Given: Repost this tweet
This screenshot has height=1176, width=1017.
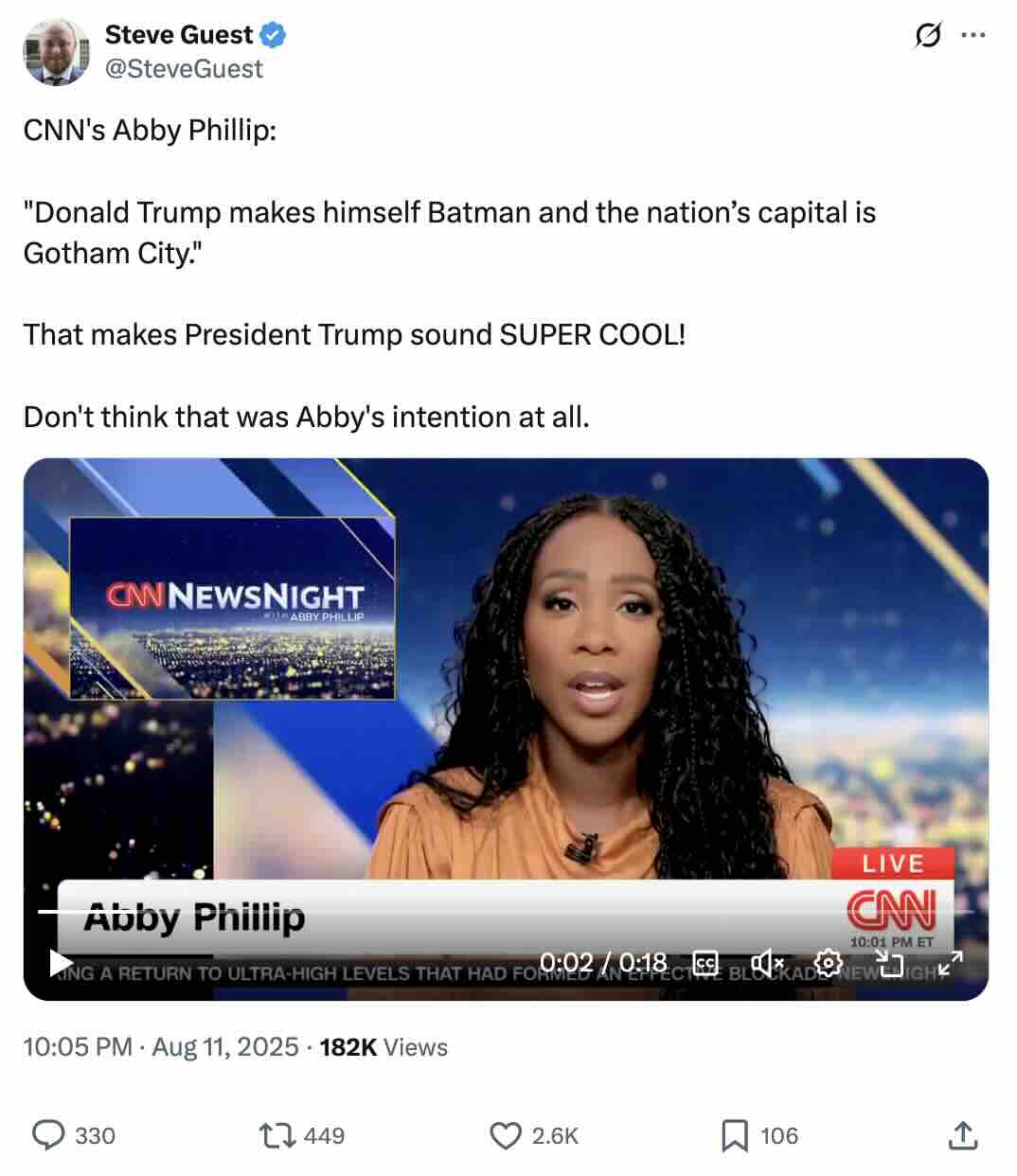Looking at the screenshot, I should 277,1135.
